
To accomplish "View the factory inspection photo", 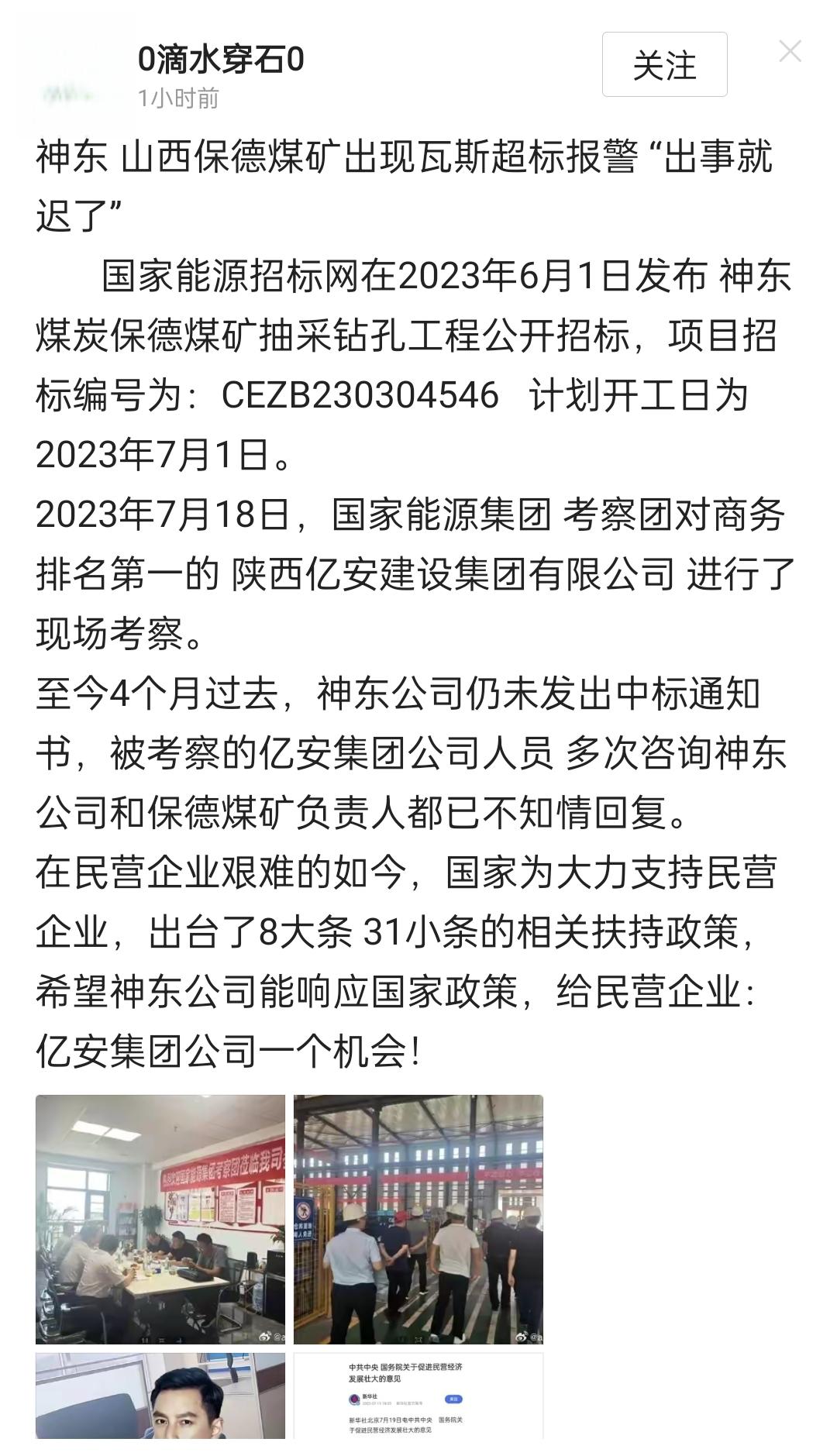I will (418, 1219).
